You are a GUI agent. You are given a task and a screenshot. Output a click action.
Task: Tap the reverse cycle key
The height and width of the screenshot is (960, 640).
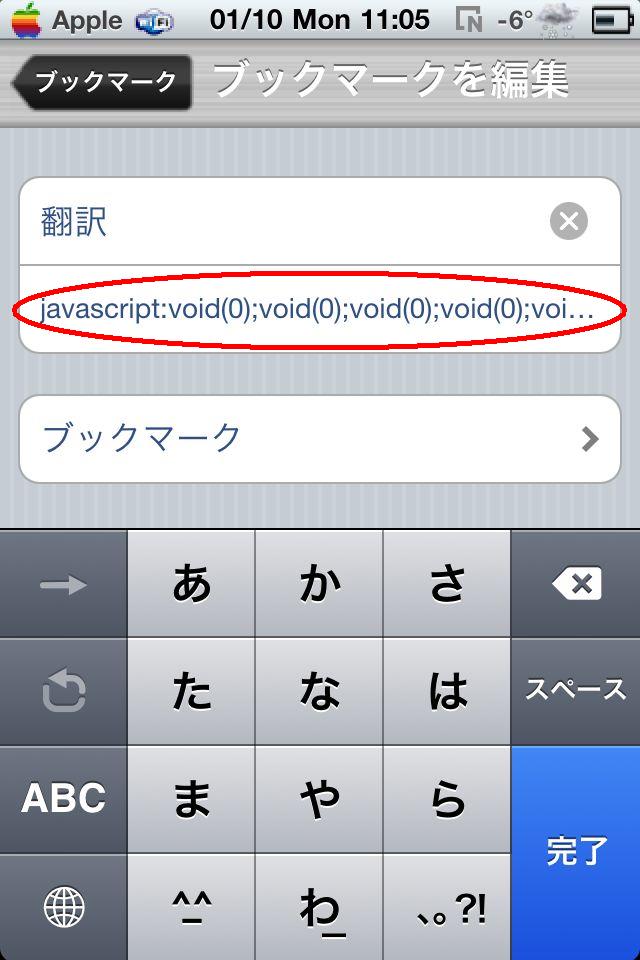64,691
